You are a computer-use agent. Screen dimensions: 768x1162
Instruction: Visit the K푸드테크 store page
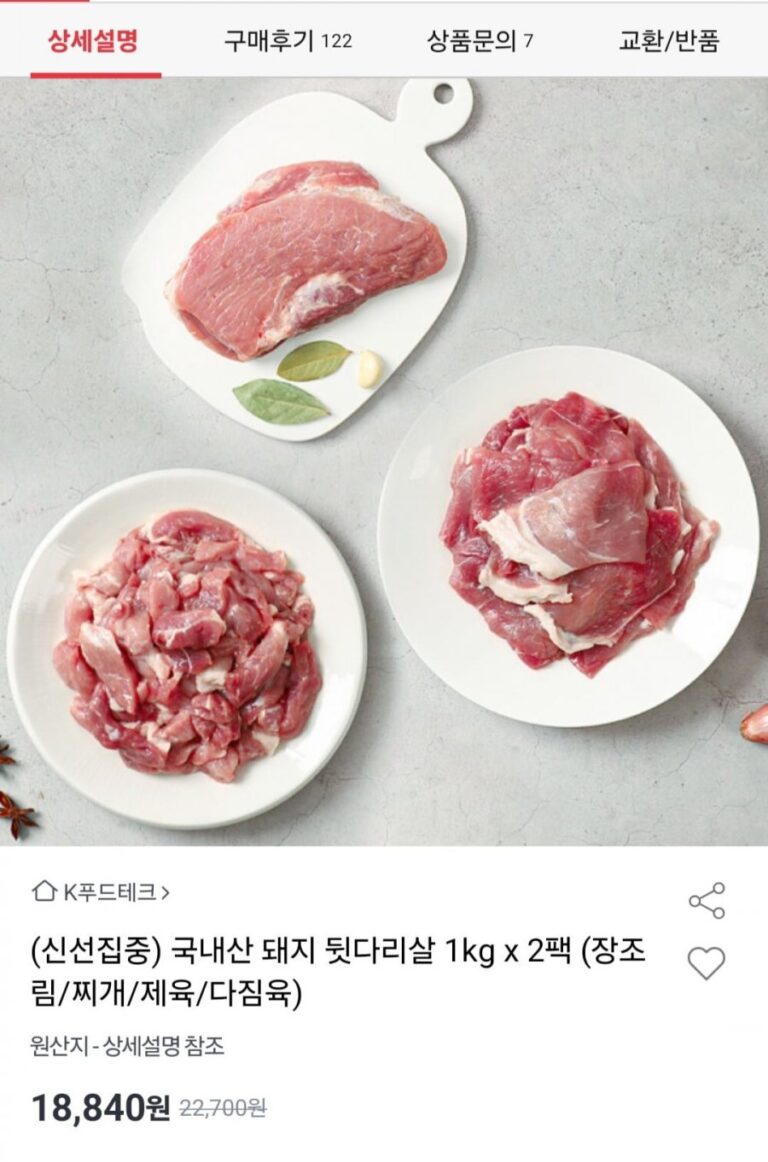(x=101, y=892)
